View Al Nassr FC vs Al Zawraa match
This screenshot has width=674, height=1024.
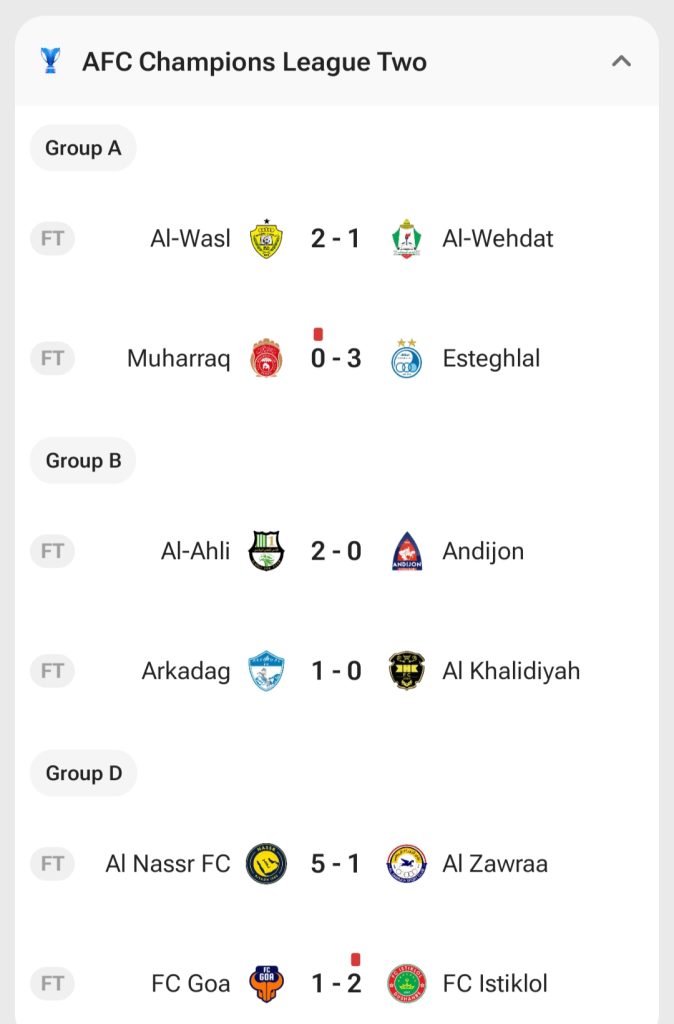pos(336,864)
